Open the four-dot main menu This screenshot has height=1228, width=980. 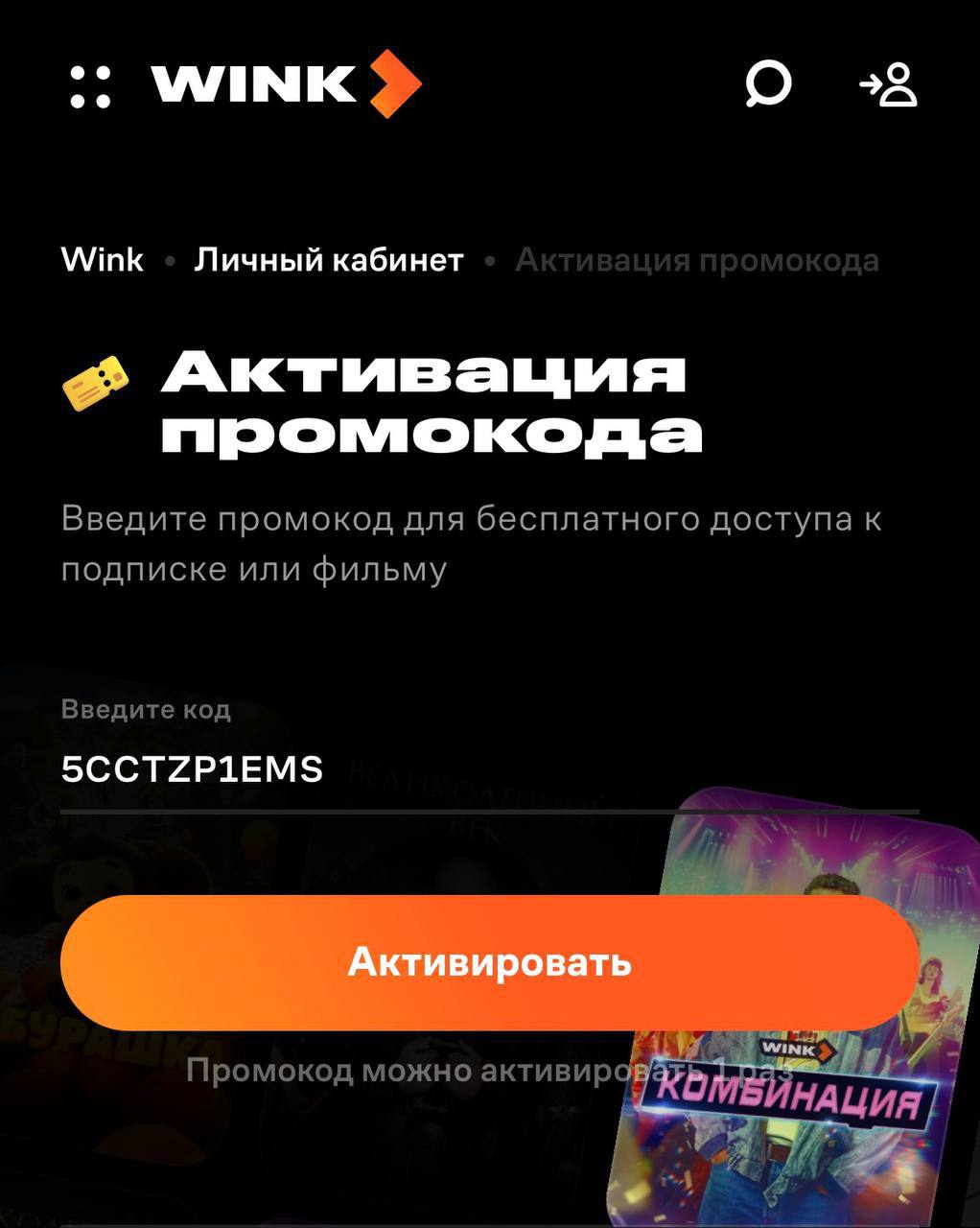(x=91, y=86)
